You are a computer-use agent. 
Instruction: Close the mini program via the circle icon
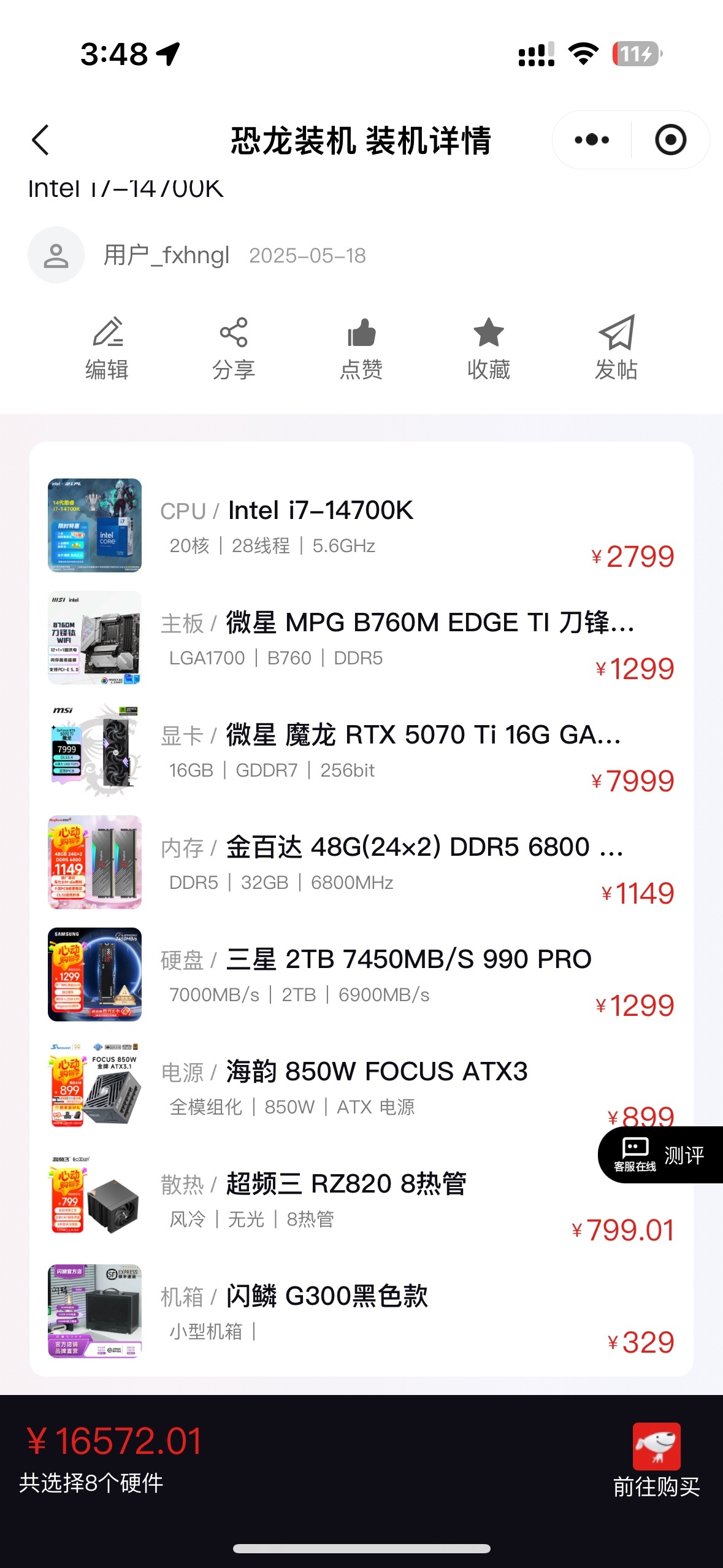(x=670, y=140)
